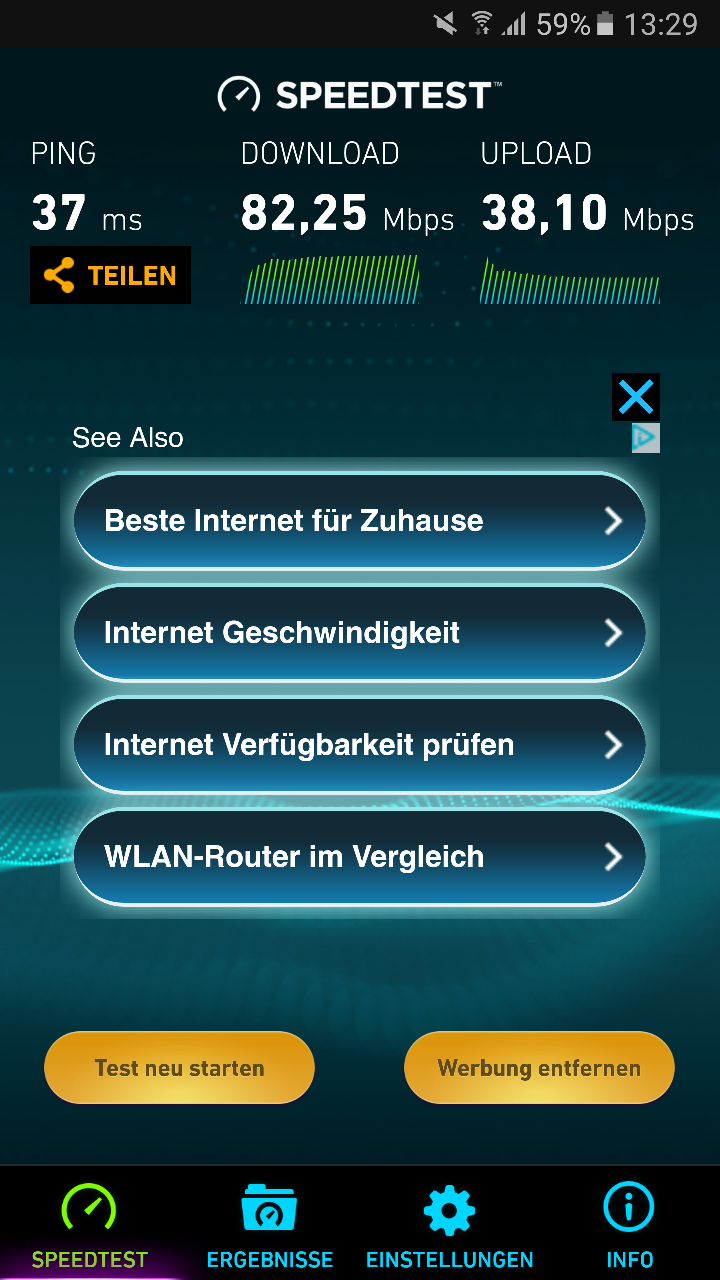Go to the Info tab
Image resolution: width=720 pixels, height=1280 pixels.
point(630,1225)
